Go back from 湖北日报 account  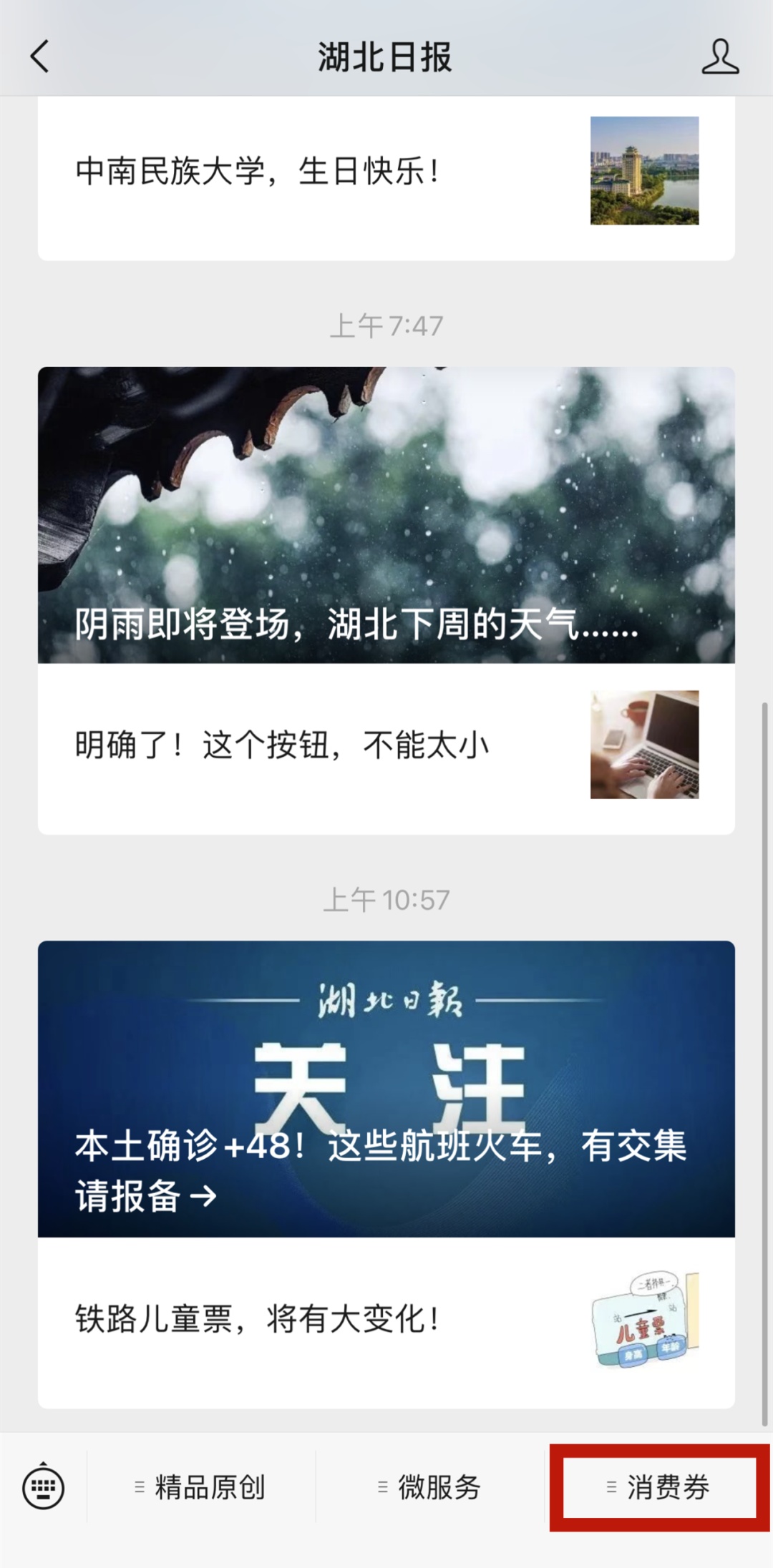pos(40,57)
